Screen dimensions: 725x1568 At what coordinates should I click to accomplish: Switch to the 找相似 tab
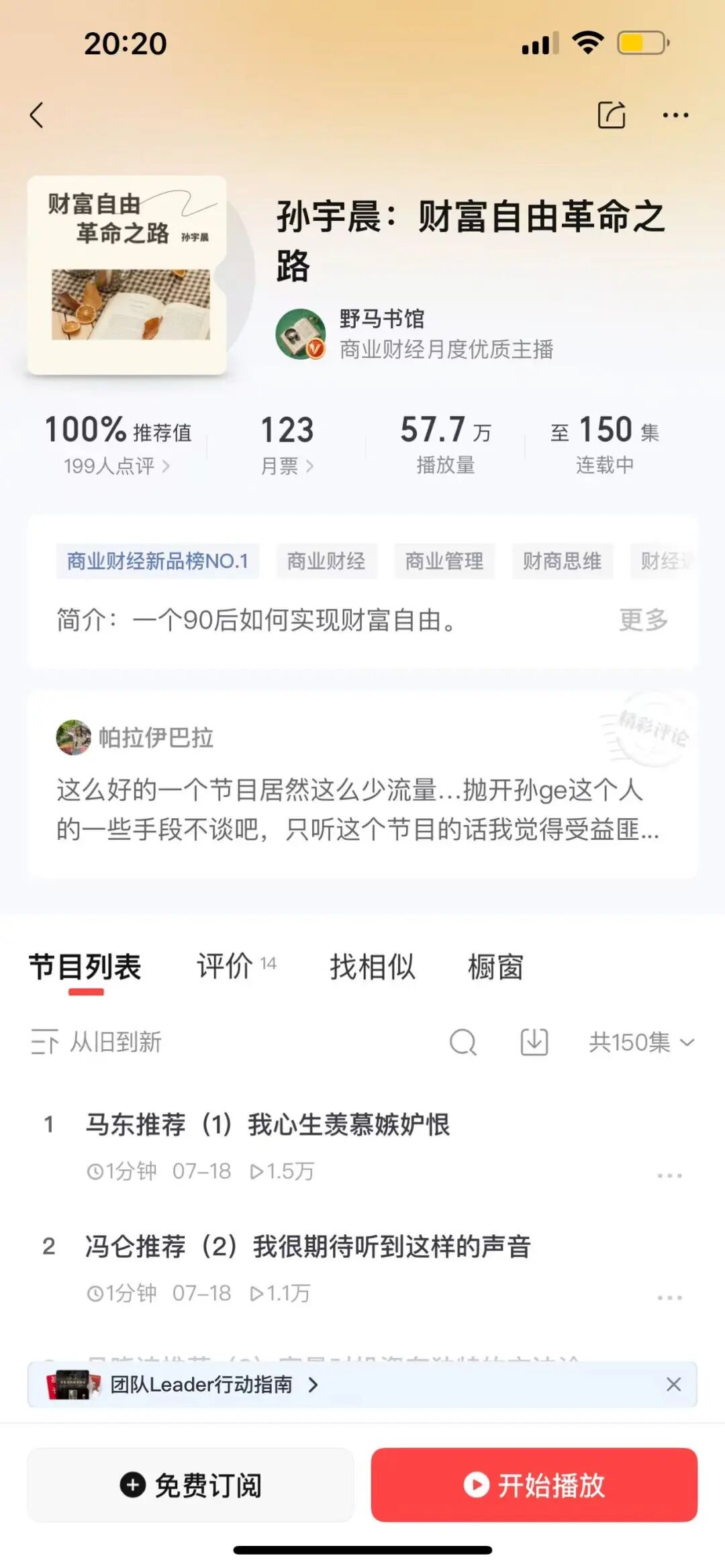click(x=373, y=967)
